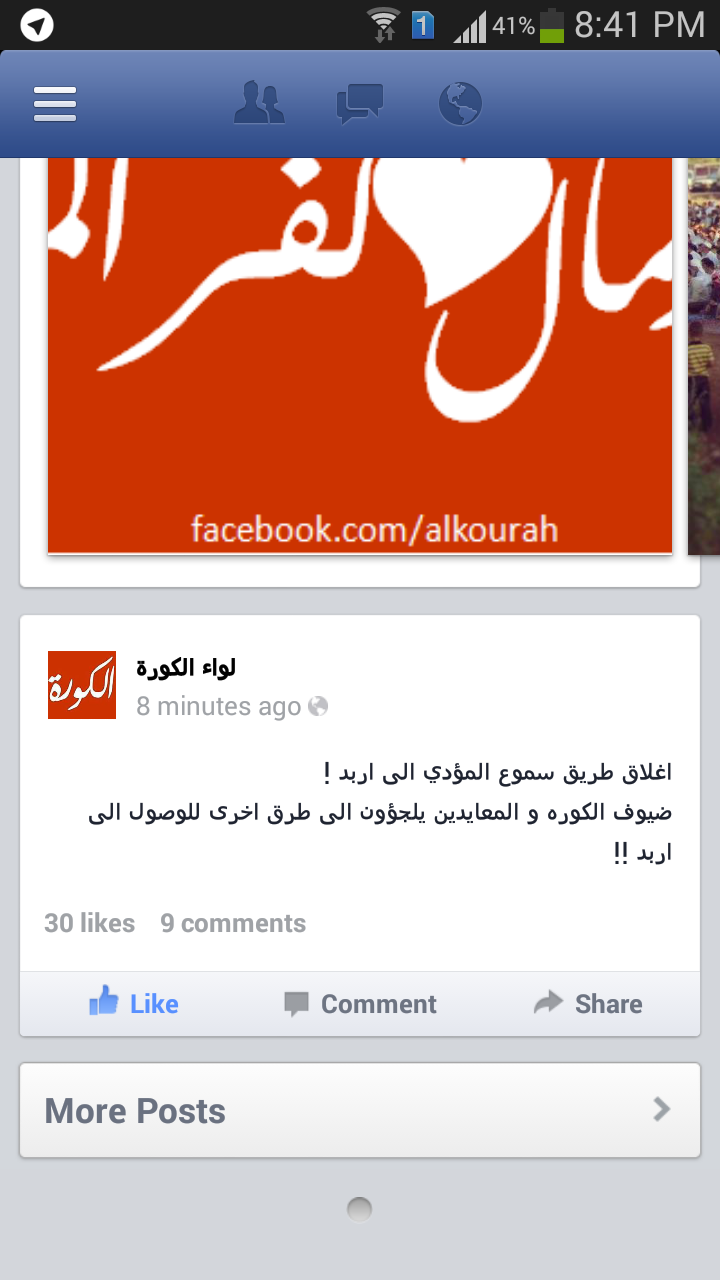
Task: Open the notifications globe
Action: tap(460, 103)
